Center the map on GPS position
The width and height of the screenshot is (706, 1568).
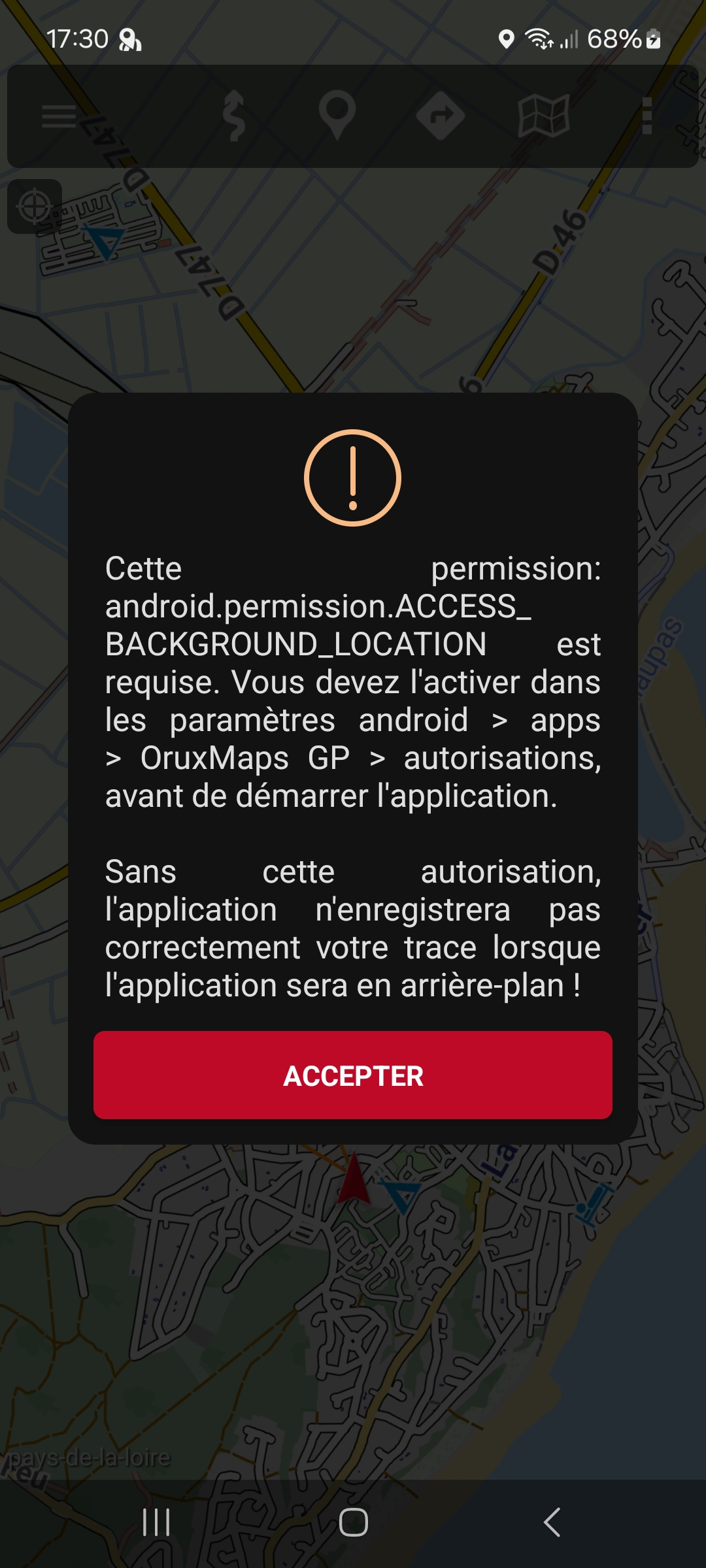click(35, 207)
